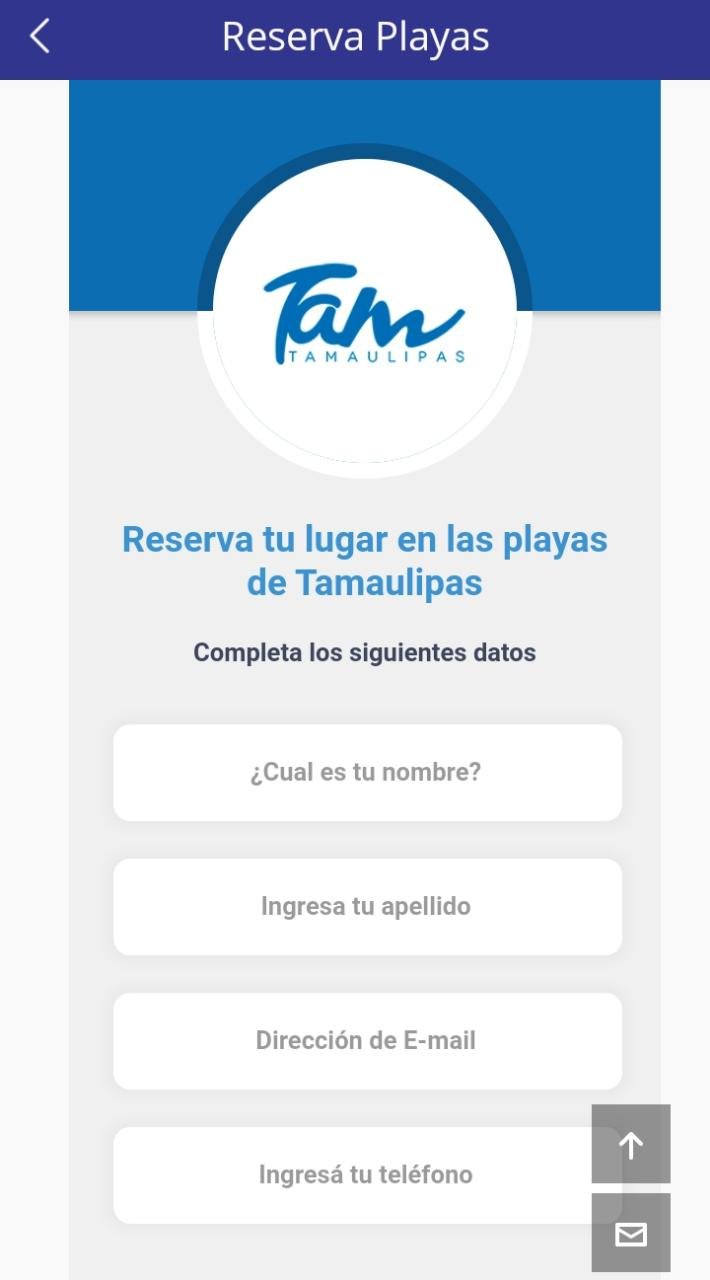710x1280 pixels.
Task: Go back from Reserva Playas
Action: coord(40,37)
